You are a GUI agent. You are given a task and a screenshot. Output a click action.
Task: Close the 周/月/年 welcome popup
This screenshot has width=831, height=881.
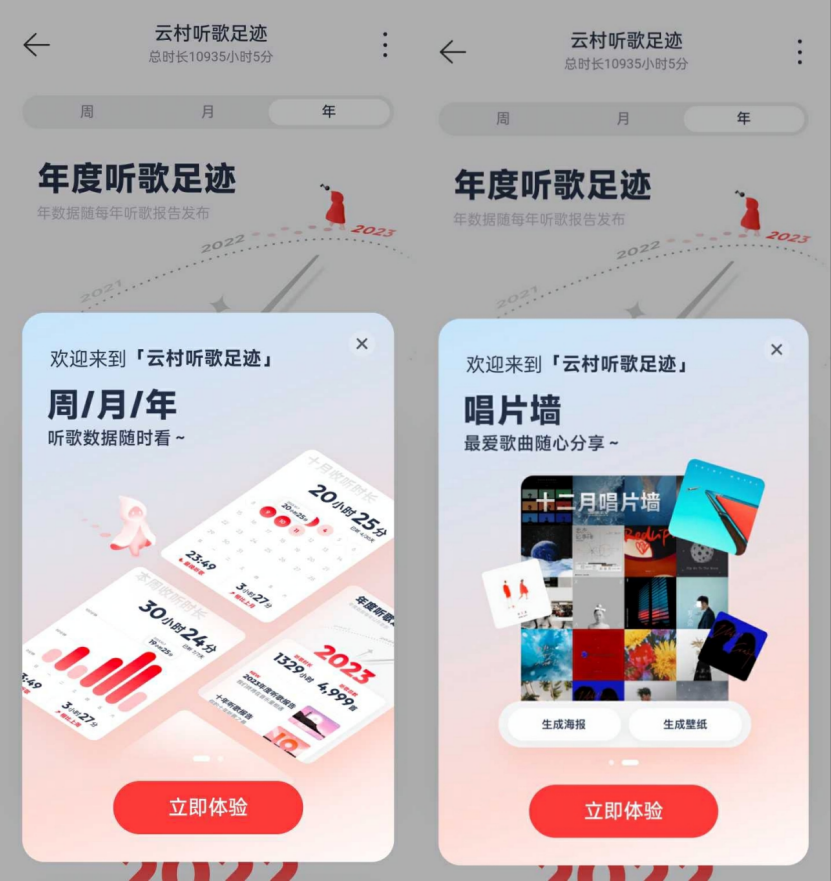point(362,344)
